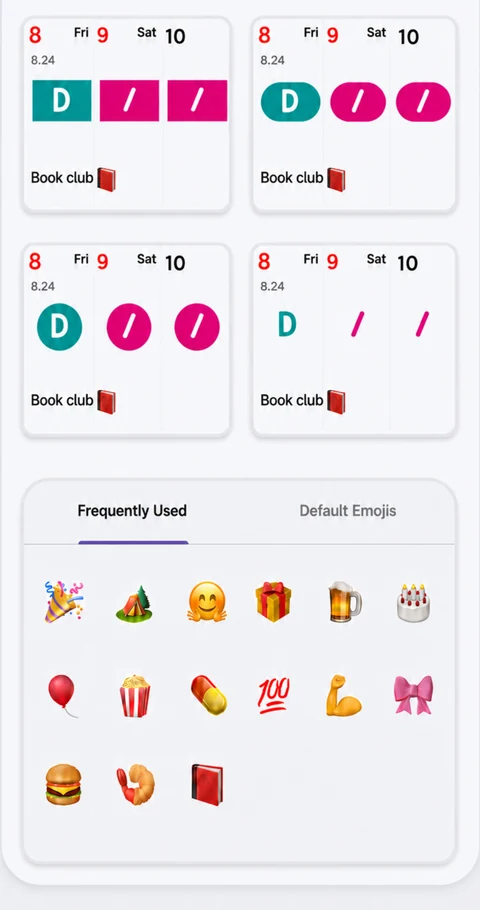The height and width of the screenshot is (910, 480).
Task: Select the Frequently Used tab
Action: coord(132,511)
